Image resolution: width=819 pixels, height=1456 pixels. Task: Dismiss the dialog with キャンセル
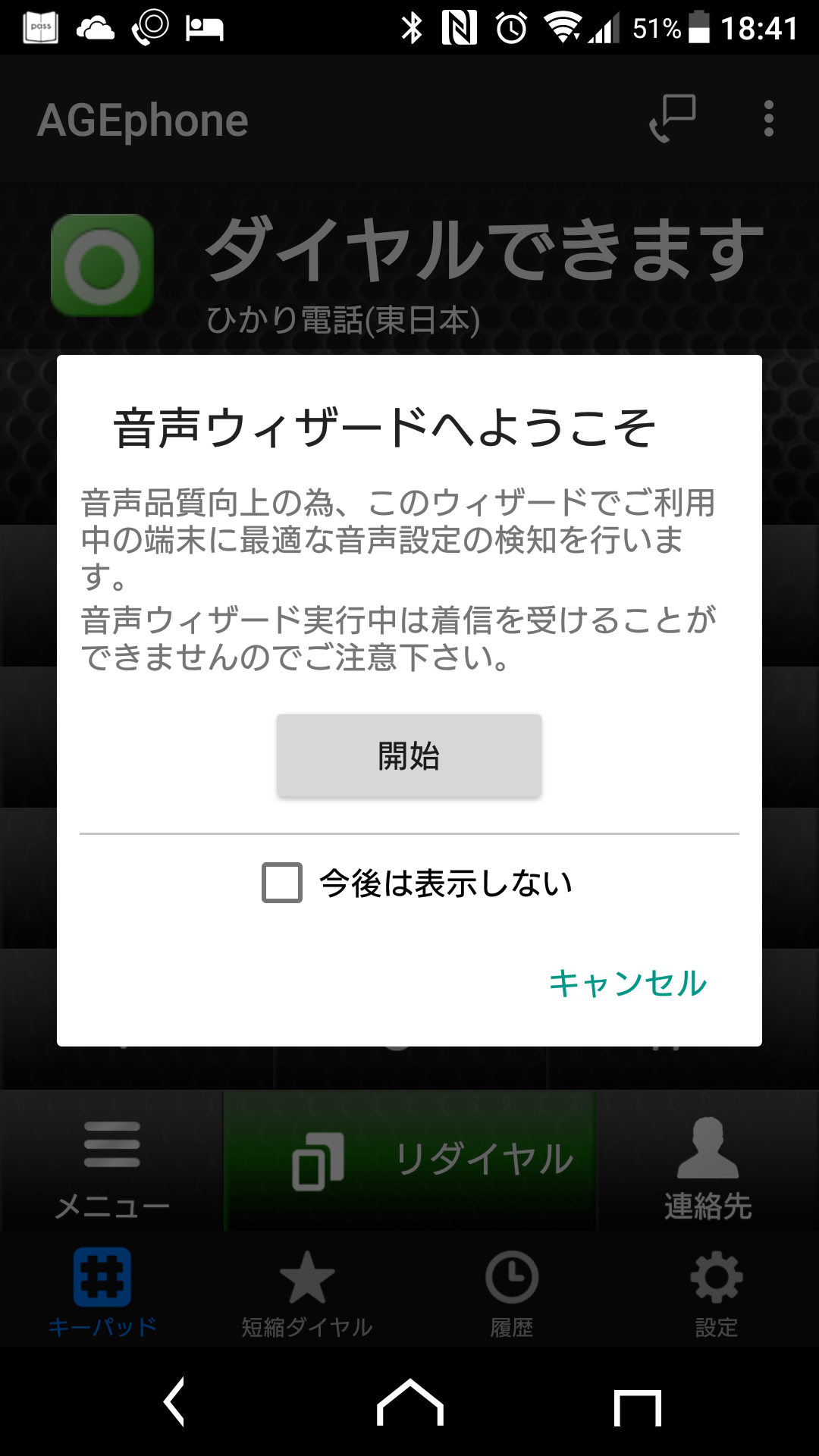(627, 983)
